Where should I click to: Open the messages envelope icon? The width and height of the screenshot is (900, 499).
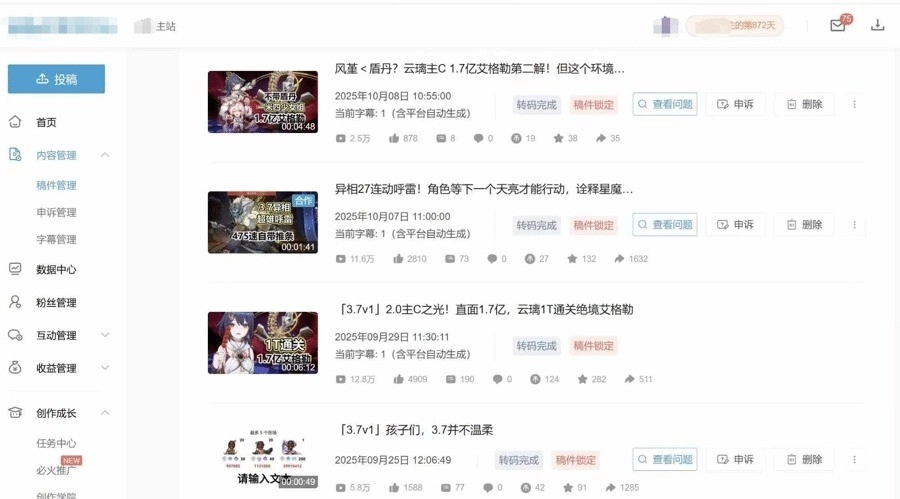(x=838, y=26)
